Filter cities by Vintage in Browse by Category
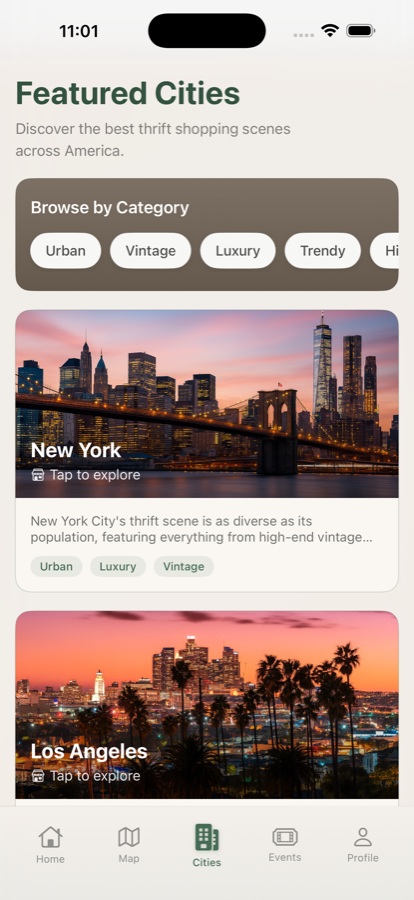 tap(150, 251)
